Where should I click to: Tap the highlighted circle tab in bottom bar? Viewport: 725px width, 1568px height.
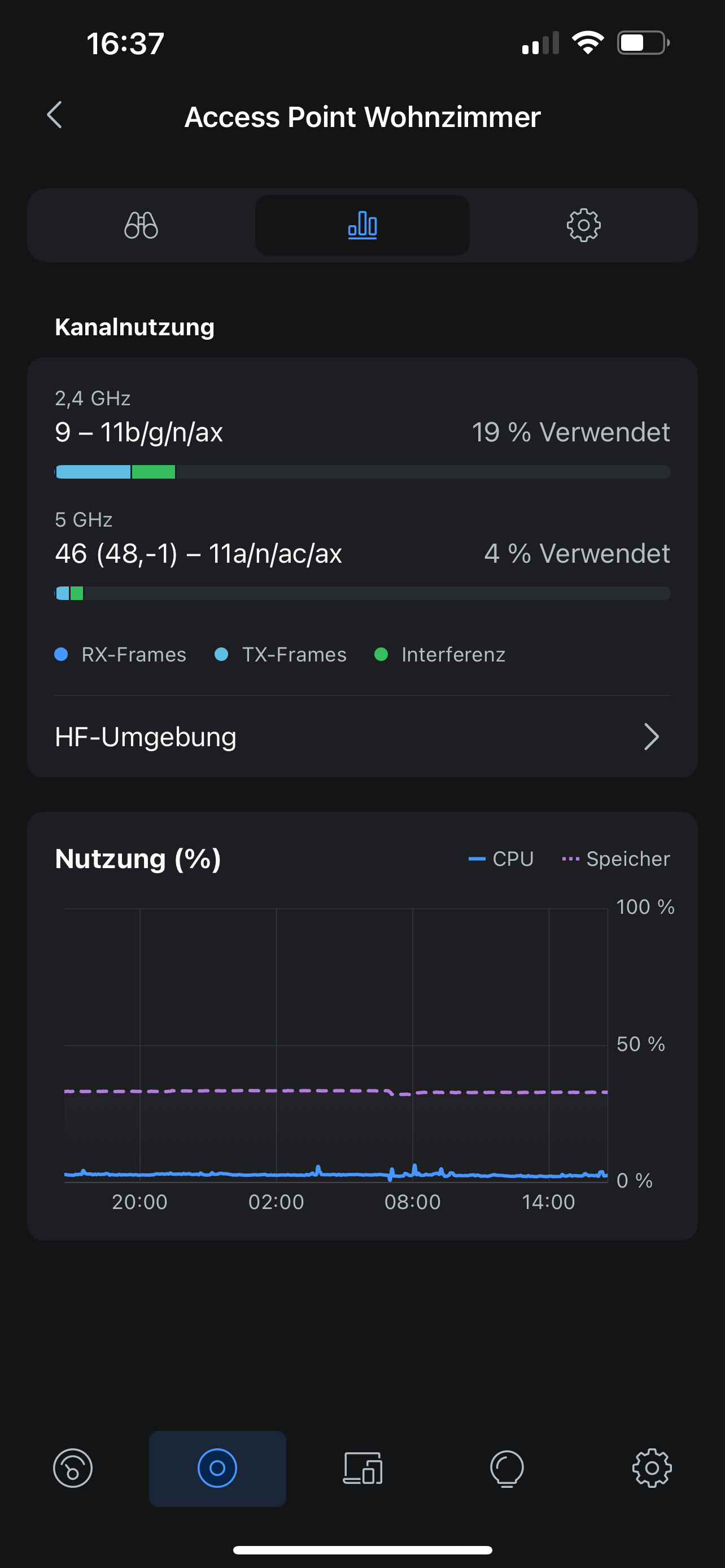(x=217, y=1468)
